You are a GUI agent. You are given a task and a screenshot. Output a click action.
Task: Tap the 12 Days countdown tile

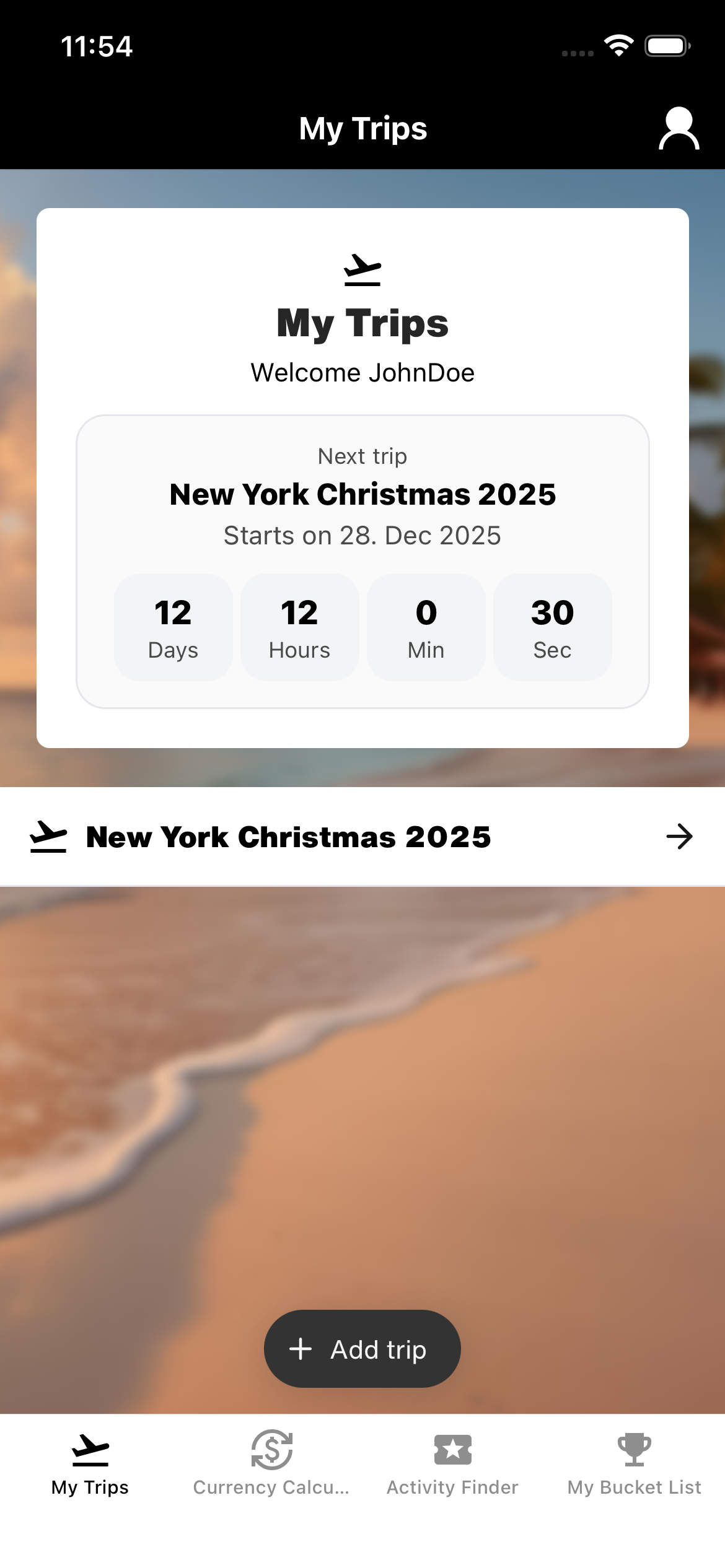[173, 627]
